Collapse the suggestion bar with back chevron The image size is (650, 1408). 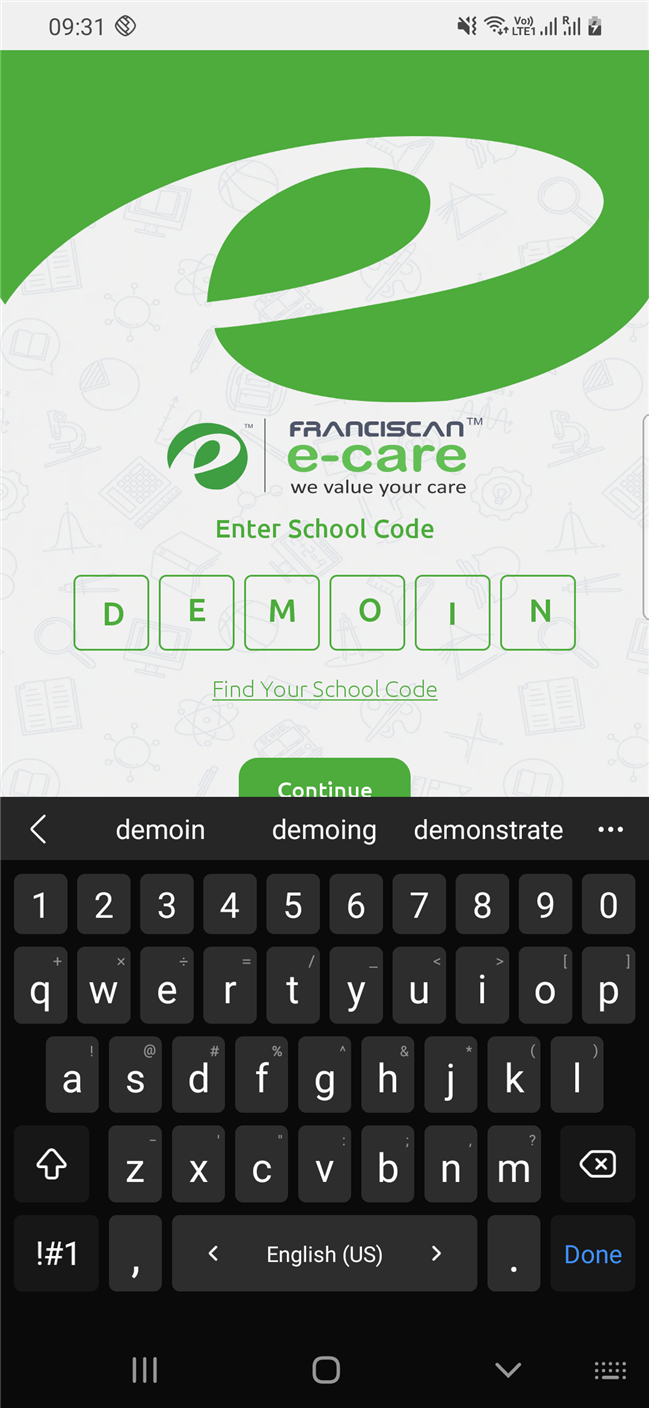click(38, 829)
